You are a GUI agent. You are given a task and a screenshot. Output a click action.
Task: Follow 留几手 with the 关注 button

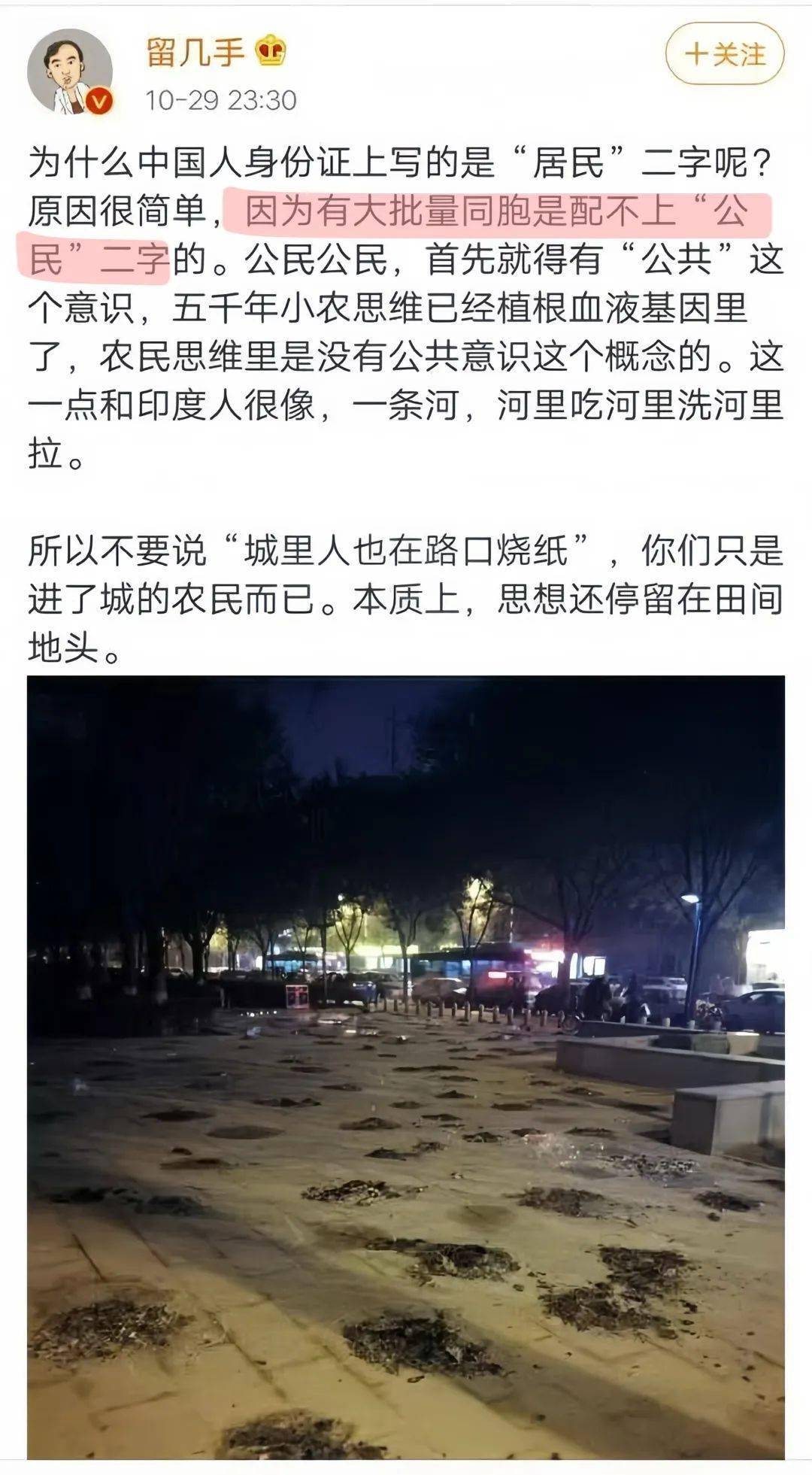pyautogui.click(x=725, y=53)
